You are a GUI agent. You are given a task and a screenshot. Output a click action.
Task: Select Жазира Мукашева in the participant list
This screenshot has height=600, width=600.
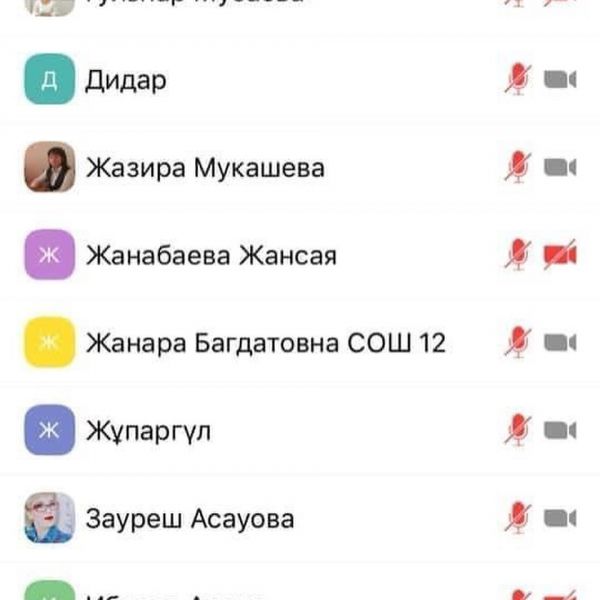[205, 168]
